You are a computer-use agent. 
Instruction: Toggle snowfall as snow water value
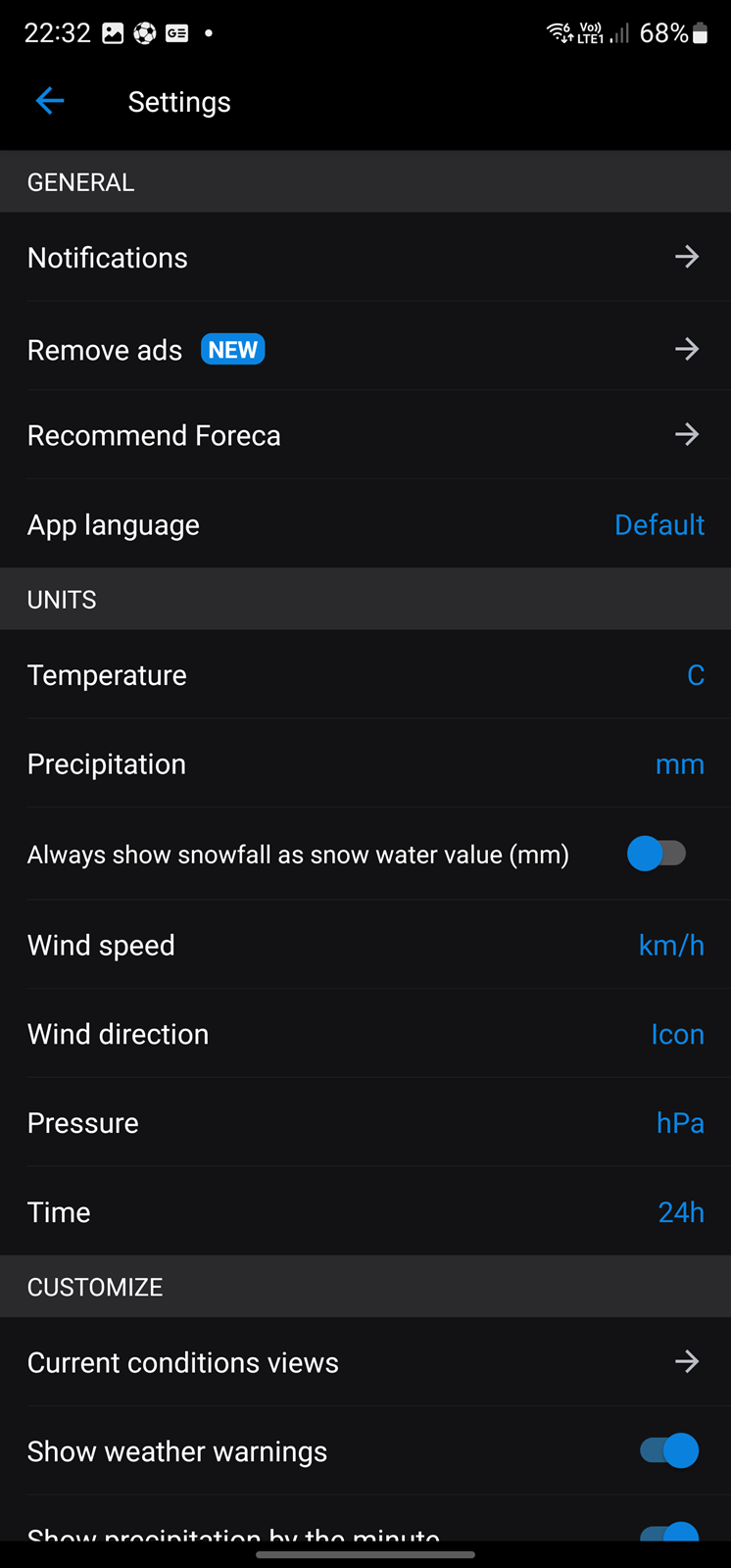point(657,854)
